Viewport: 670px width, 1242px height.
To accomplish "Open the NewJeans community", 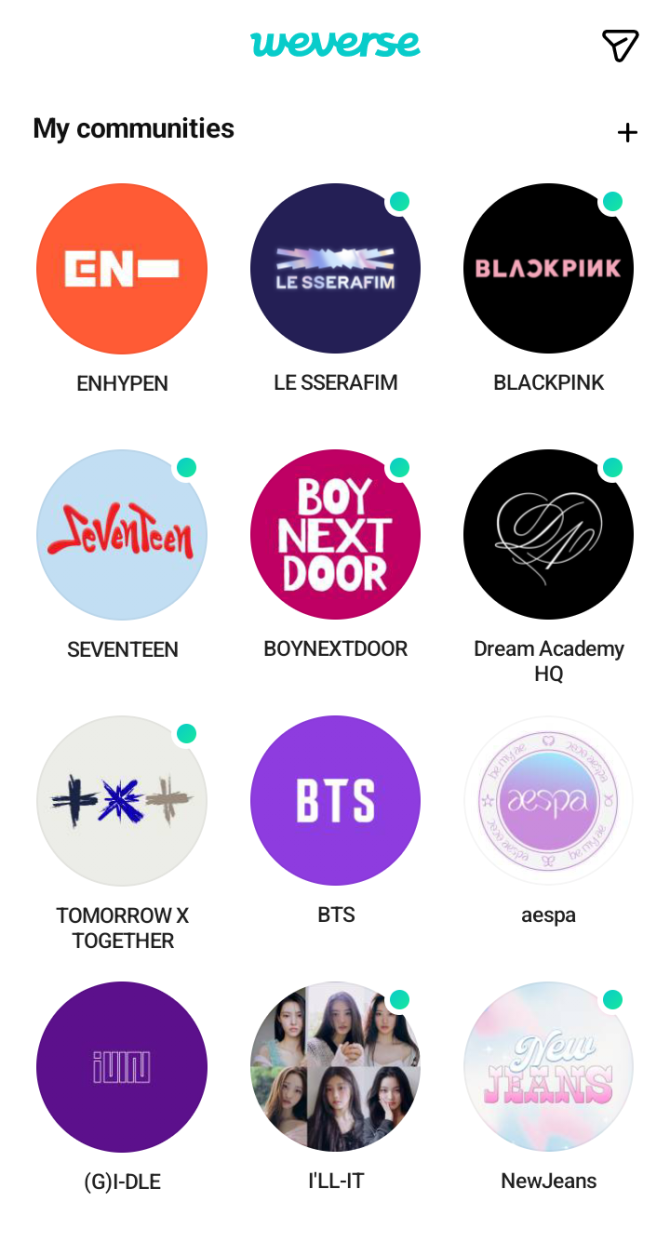I will (x=548, y=1066).
